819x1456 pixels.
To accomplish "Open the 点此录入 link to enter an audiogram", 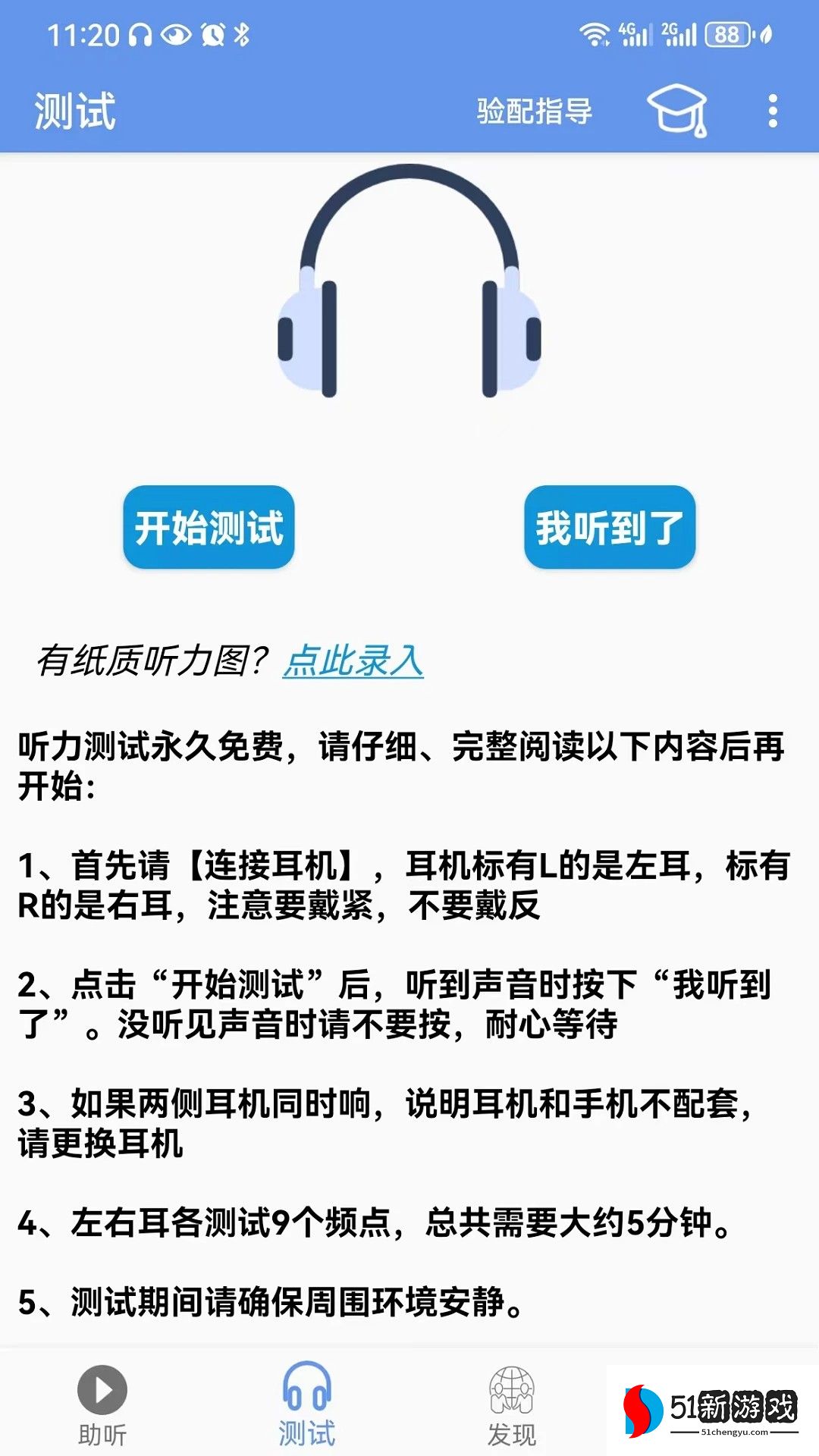I will pos(353,661).
